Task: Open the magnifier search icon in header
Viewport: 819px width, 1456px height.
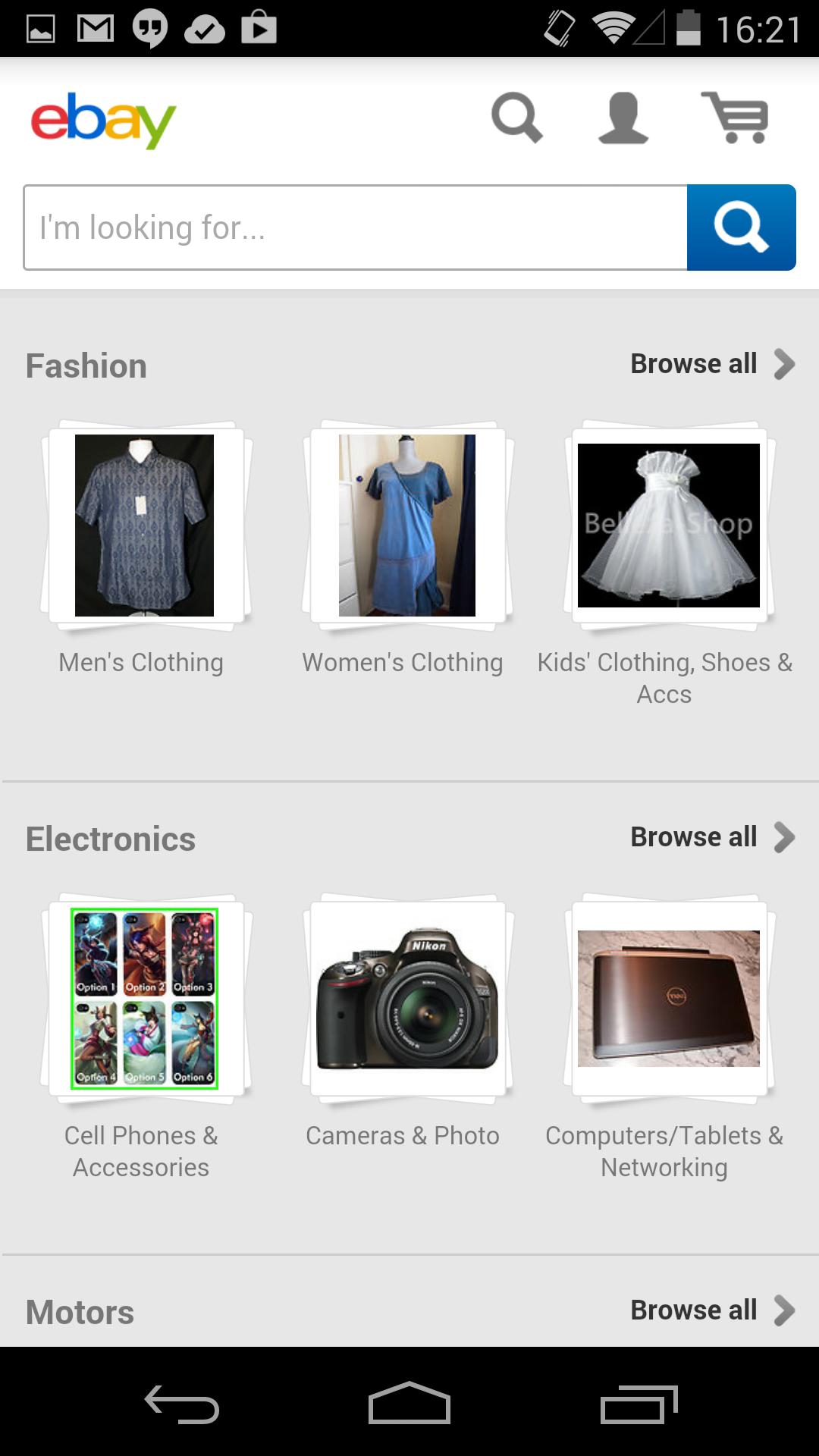Action: point(516,118)
